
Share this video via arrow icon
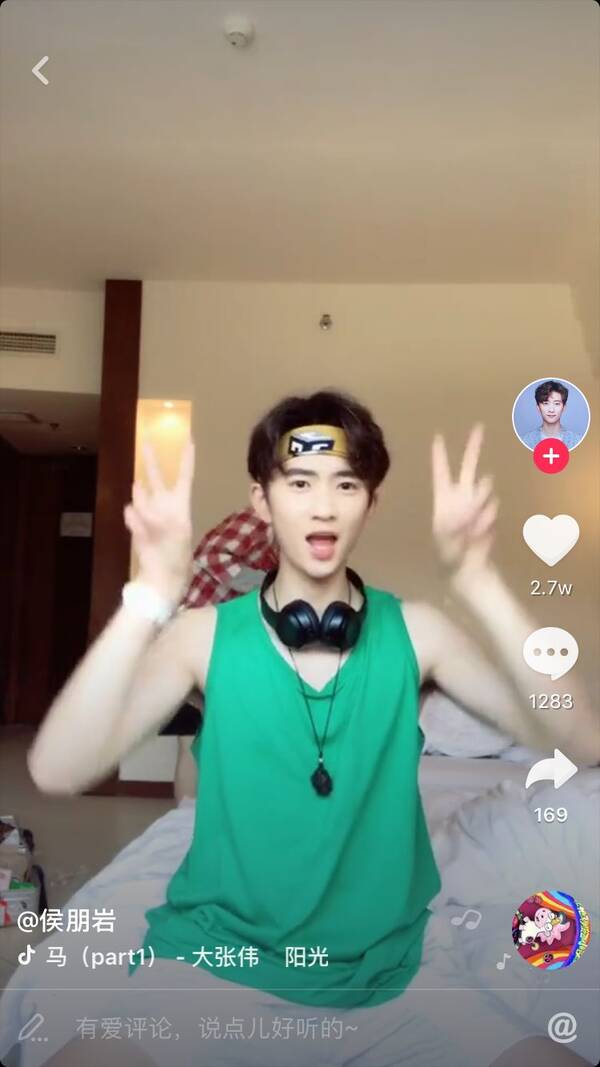pos(551,770)
